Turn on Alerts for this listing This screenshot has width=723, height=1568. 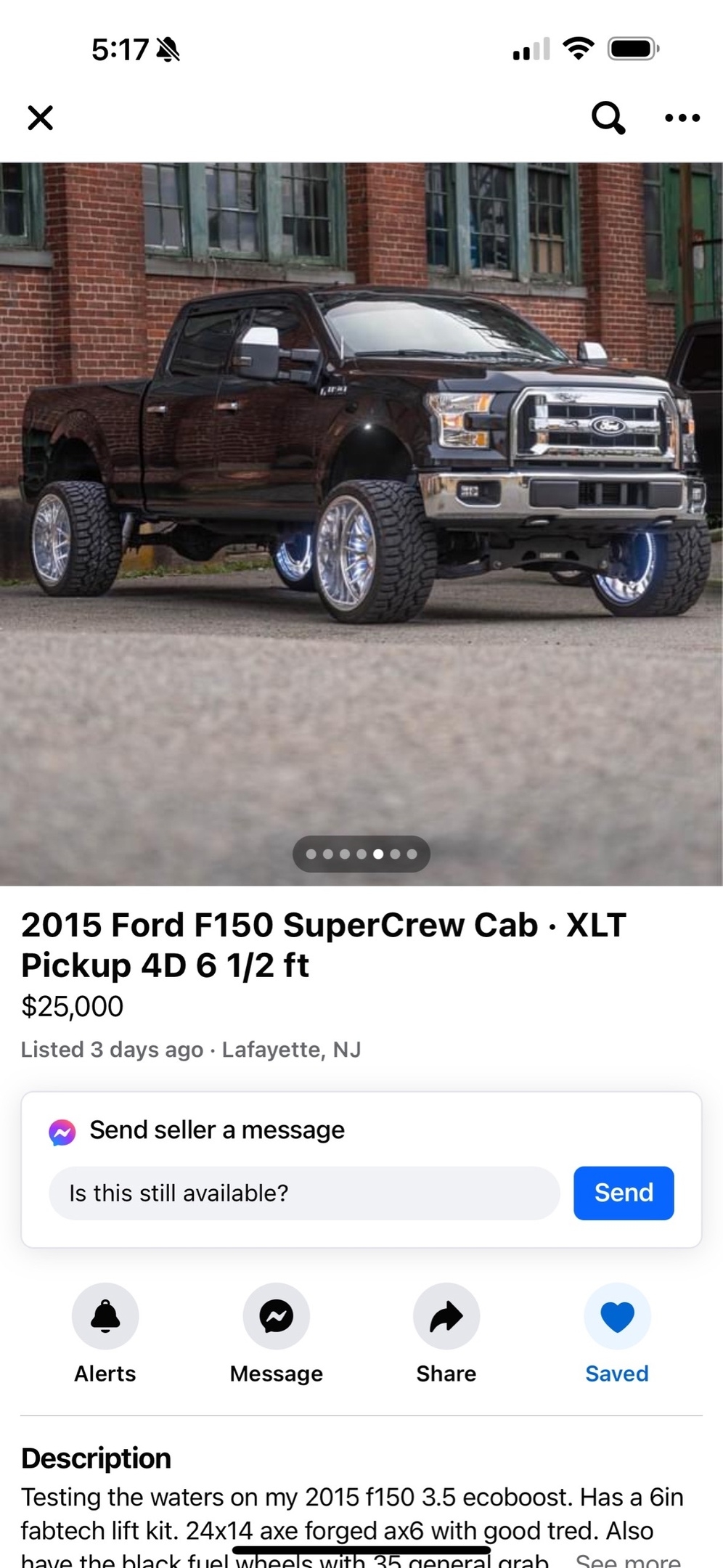pyautogui.click(x=105, y=1316)
